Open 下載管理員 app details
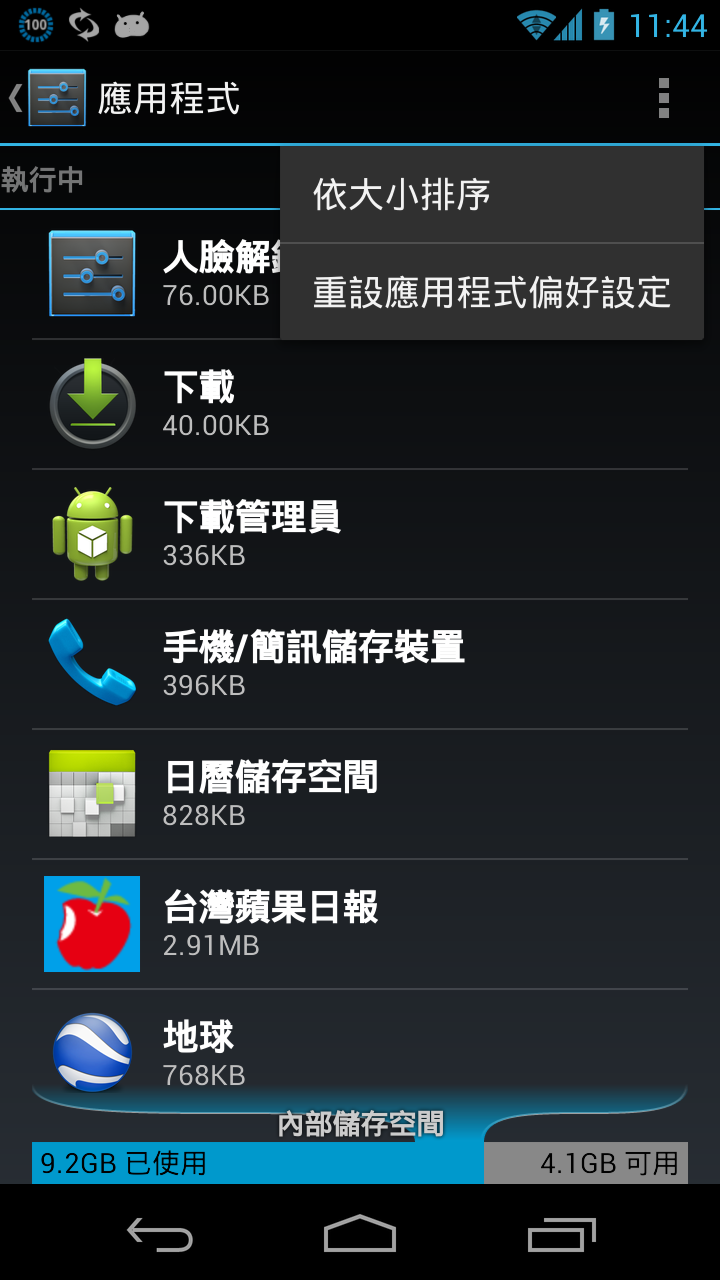This screenshot has height=1280, width=720. [360, 534]
